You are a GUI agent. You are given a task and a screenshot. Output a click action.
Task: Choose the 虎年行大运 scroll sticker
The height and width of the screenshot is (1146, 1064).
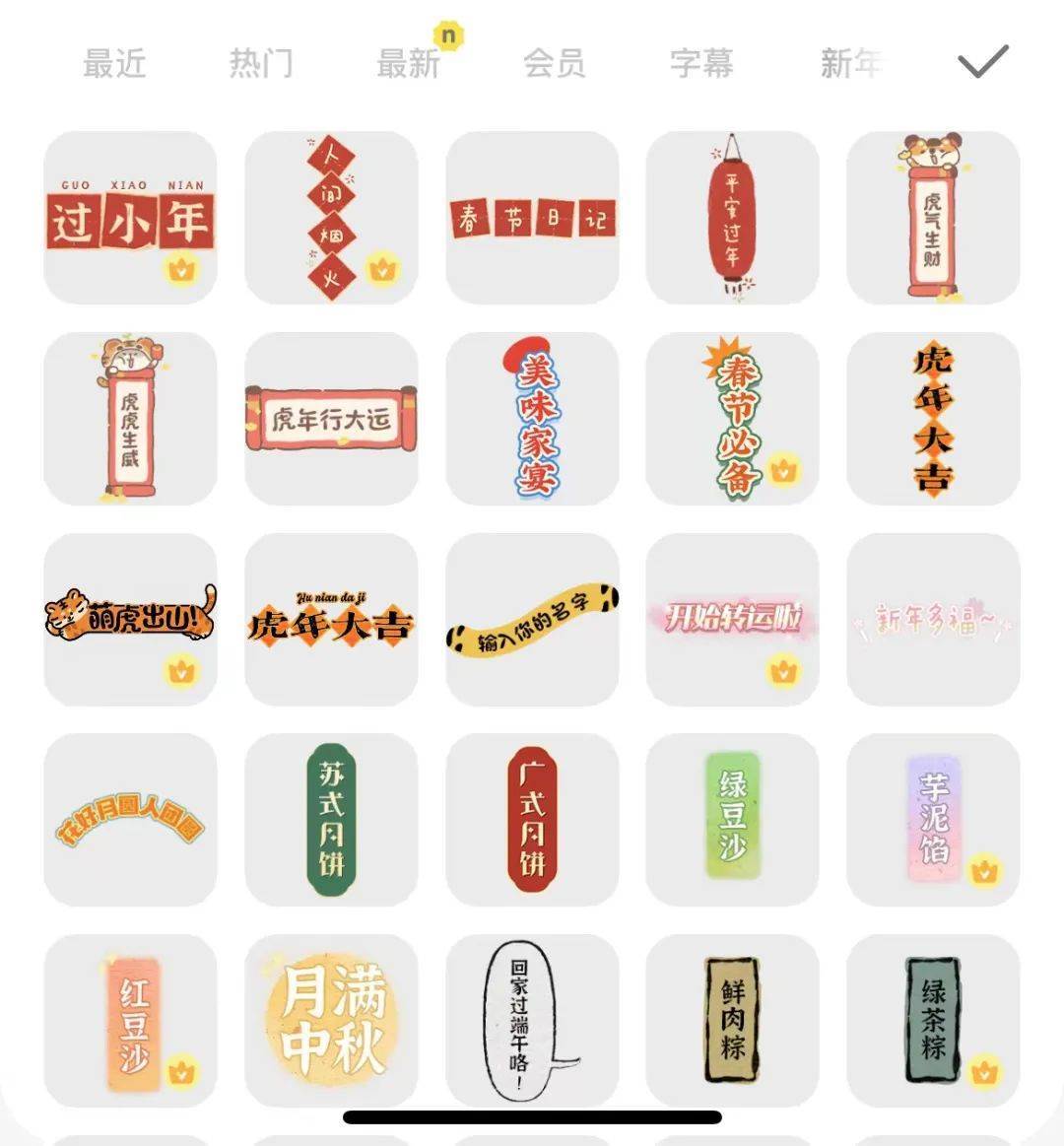coord(331,419)
